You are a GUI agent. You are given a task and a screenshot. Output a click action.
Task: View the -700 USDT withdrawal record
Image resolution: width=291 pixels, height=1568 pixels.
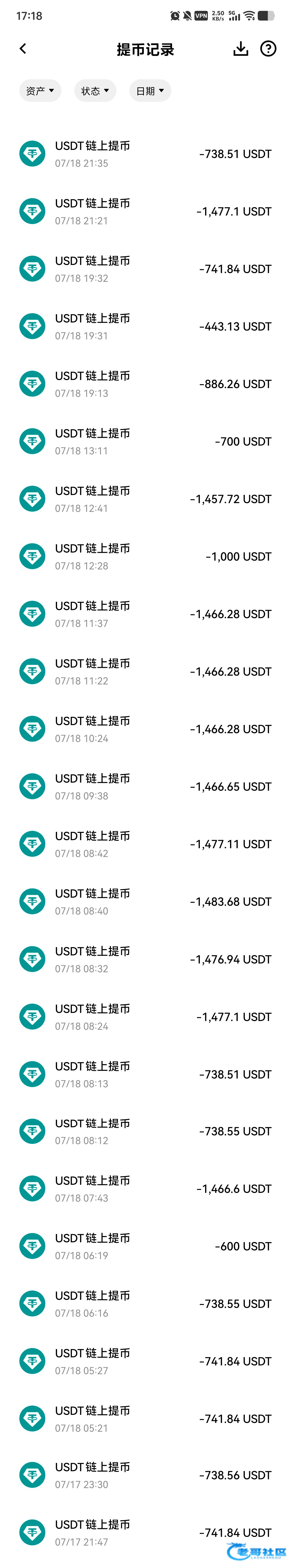click(x=145, y=441)
